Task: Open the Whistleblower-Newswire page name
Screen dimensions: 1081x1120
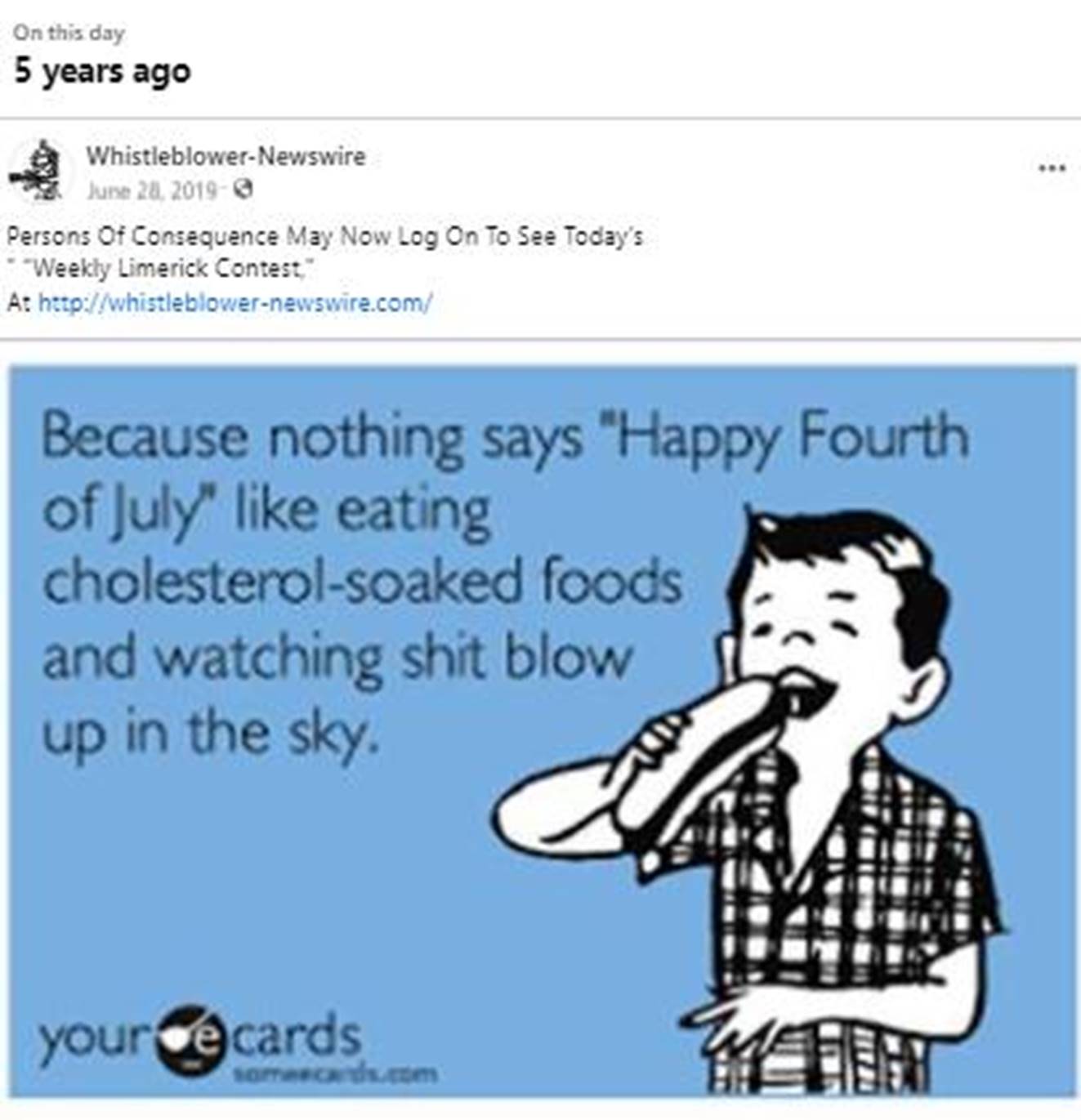Action: click(226, 156)
